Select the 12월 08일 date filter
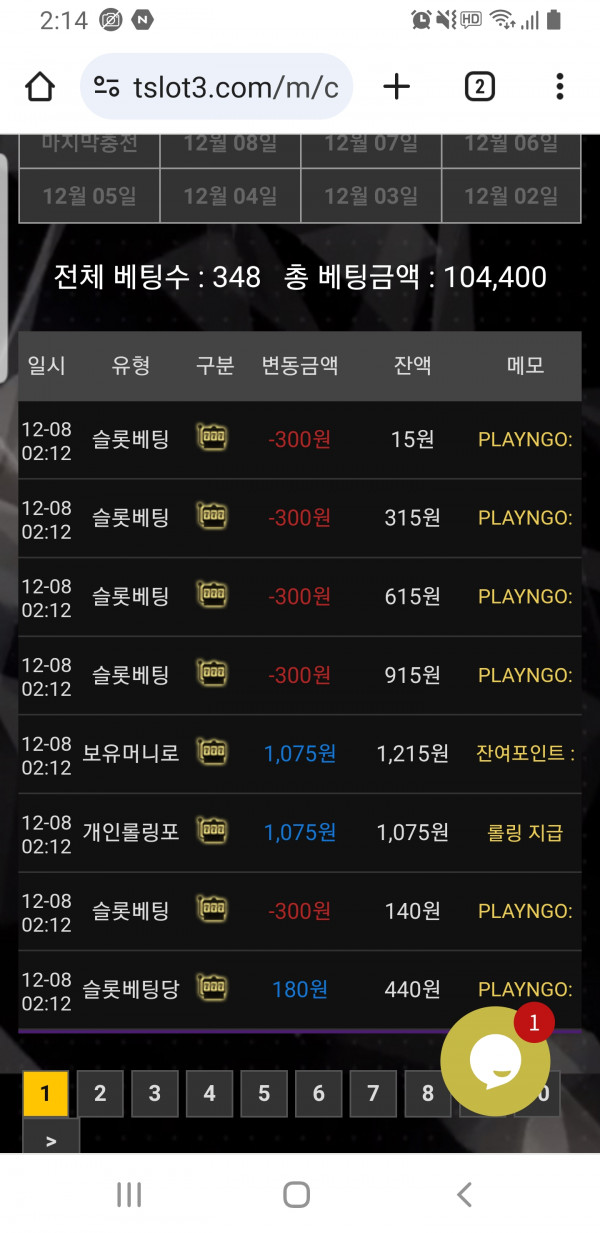 click(230, 146)
